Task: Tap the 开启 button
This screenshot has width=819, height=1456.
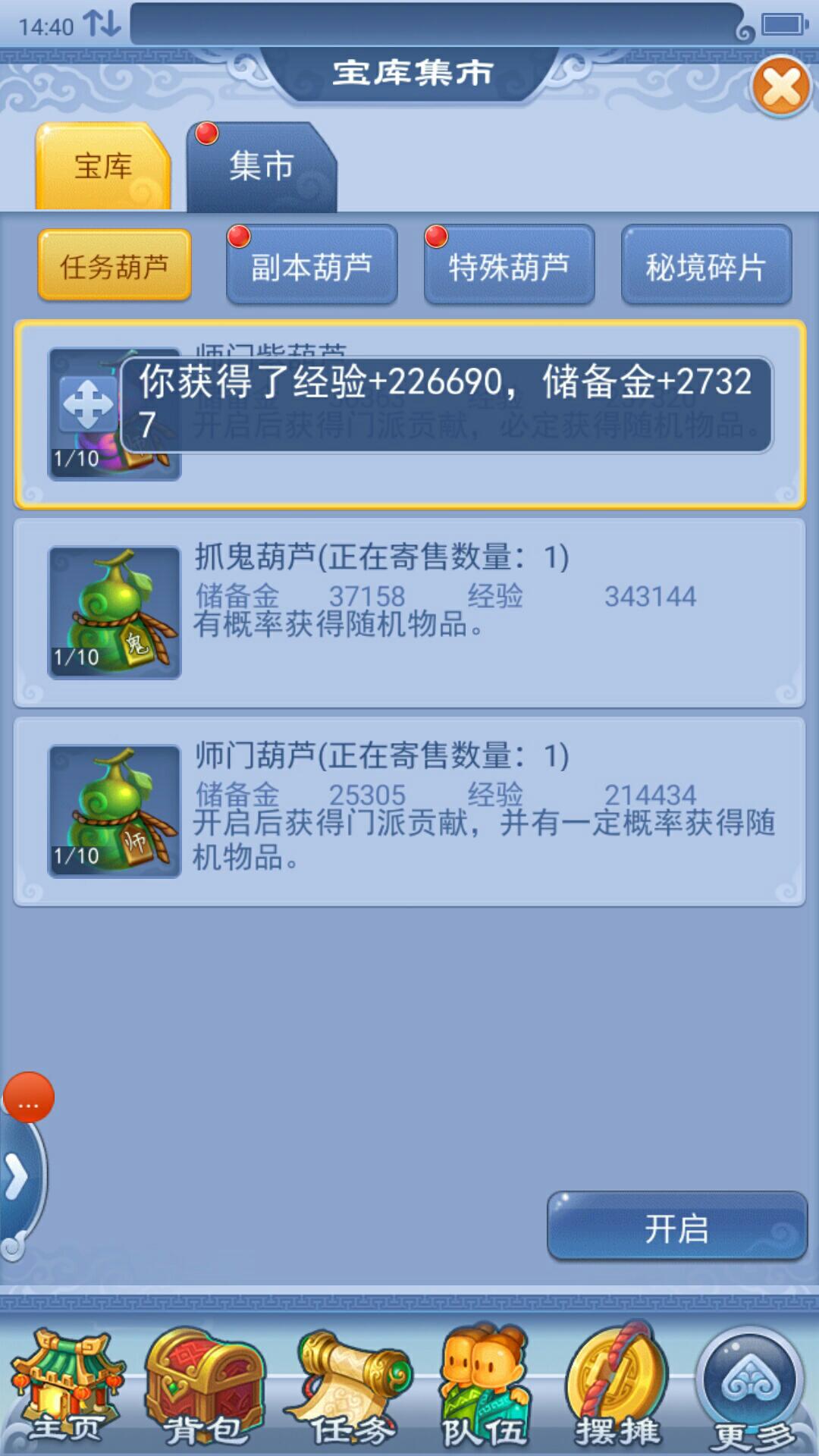Action: [676, 1228]
